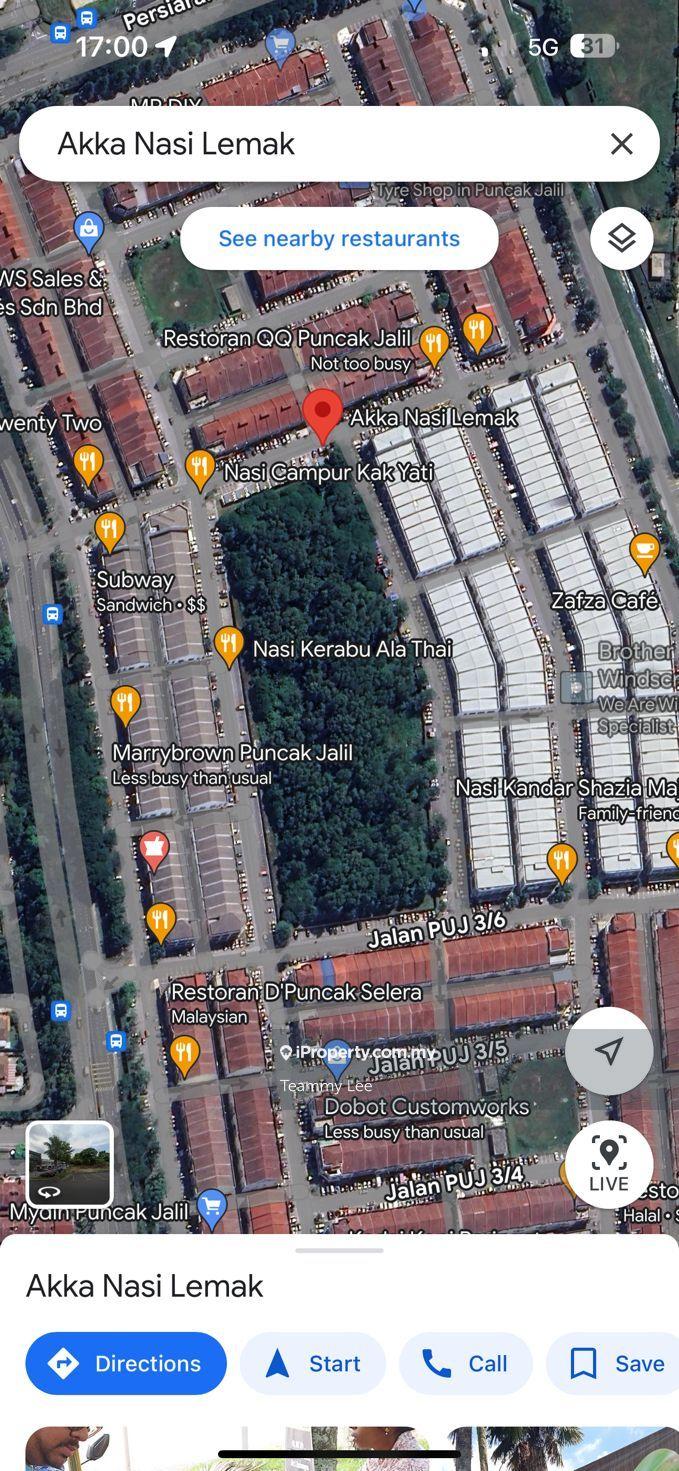
Task: Clear the Akka Nasi Lemak search
Action: pyautogui.click(x=621, y=144)
